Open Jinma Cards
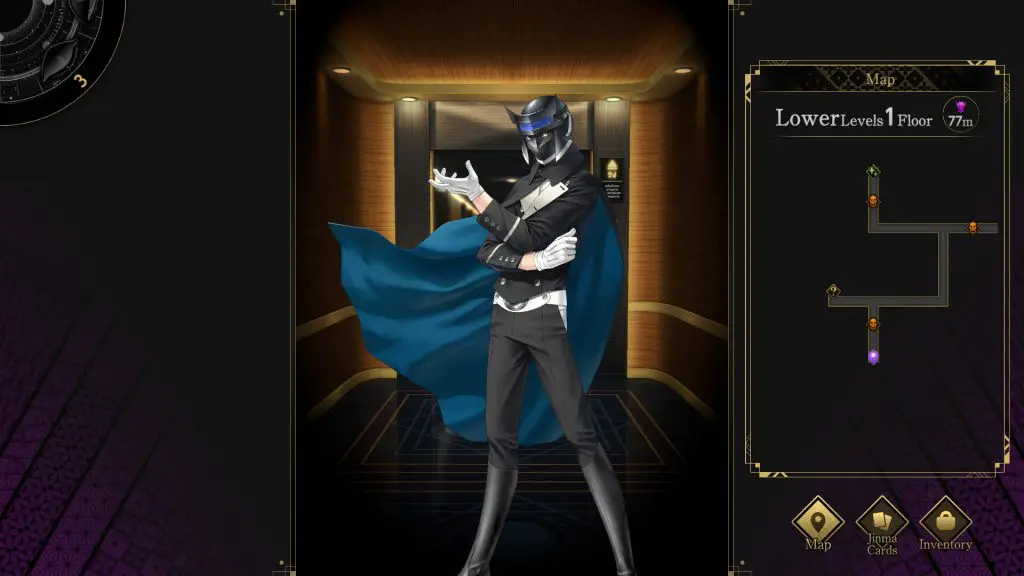 tap(882, 521)
